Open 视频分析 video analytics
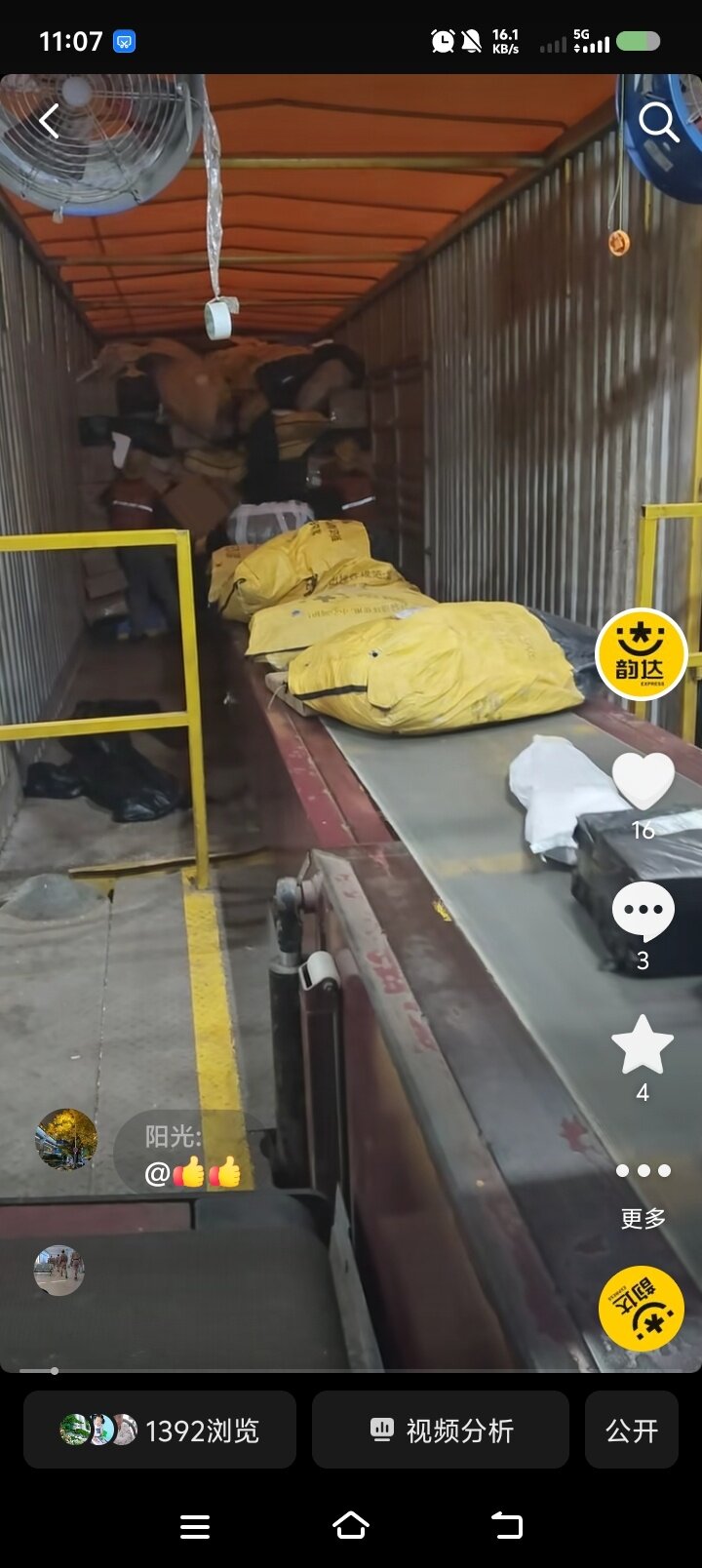 pyautogui.click(x=441, y=1431)
